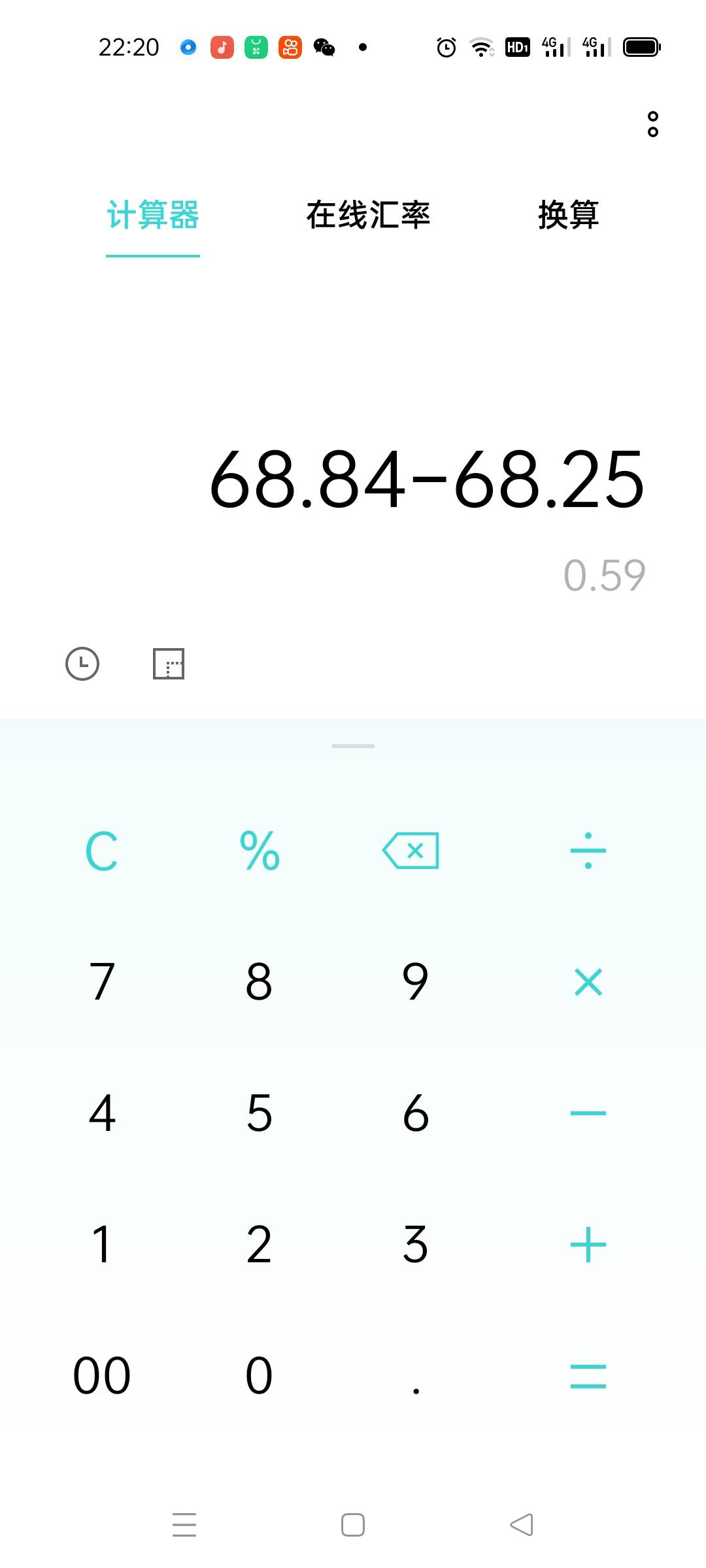This screenshot has height=1568, width=706.
Task: Go back with system back button
Action: coord(522,1525)
